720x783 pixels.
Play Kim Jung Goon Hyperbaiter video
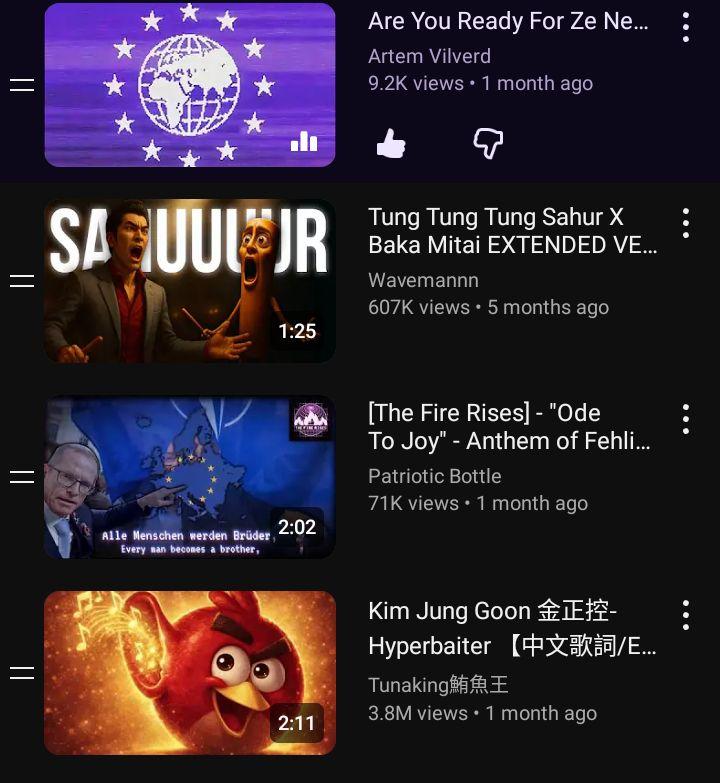(x=190, y=673)
